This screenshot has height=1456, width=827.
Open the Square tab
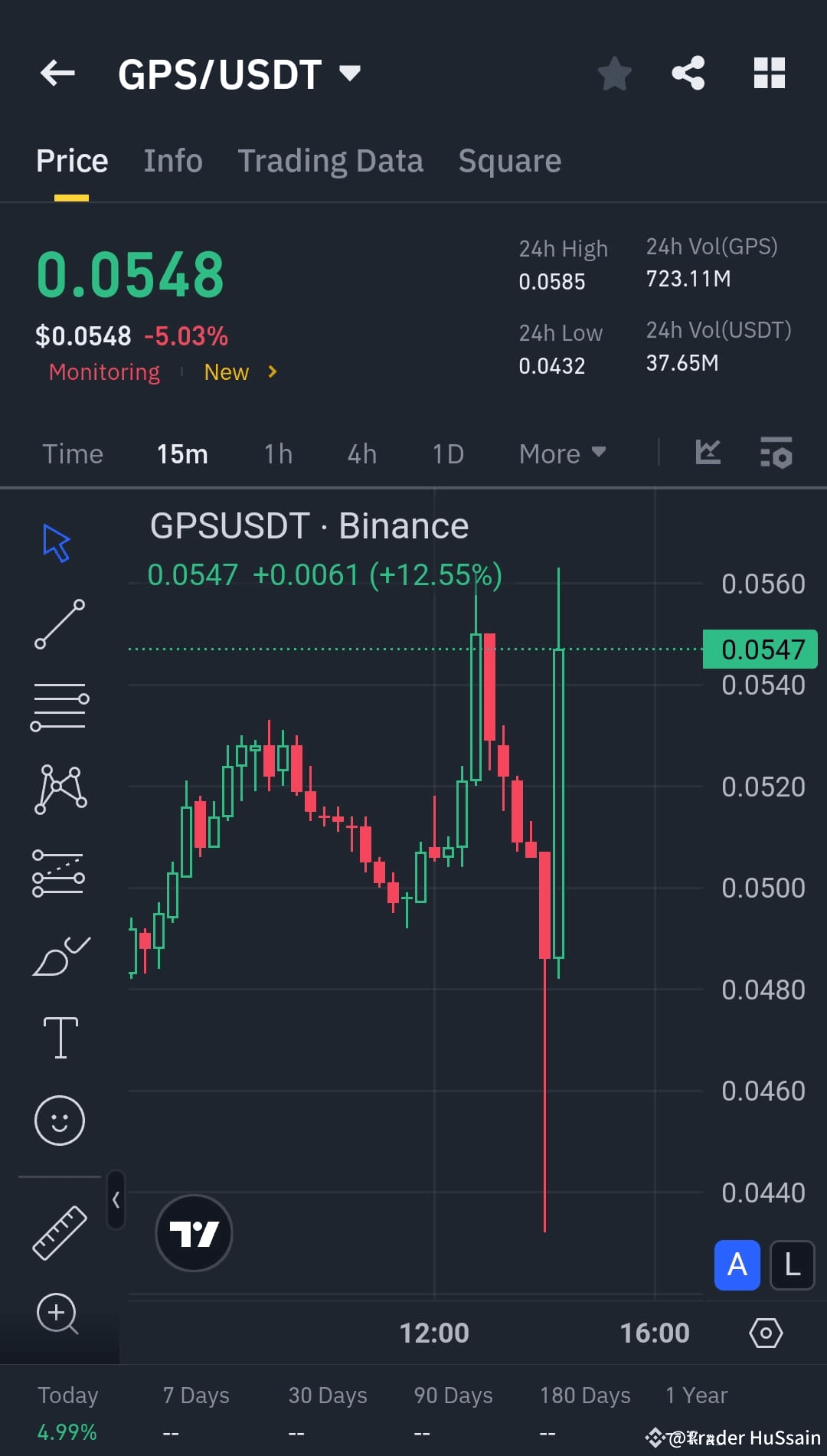tap(509, 161)
